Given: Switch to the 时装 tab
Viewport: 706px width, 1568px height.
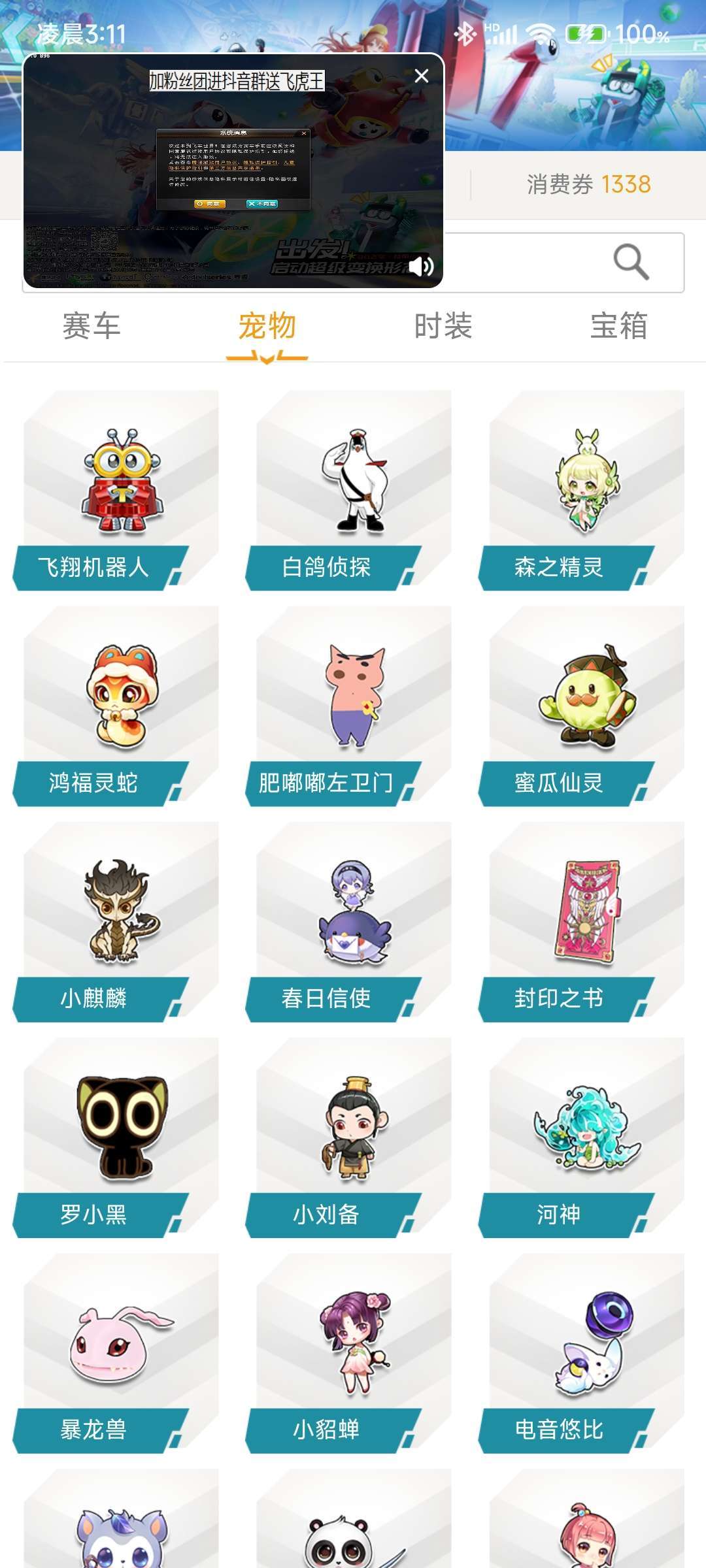Looking at the screenshot, I should coord(443,326).
